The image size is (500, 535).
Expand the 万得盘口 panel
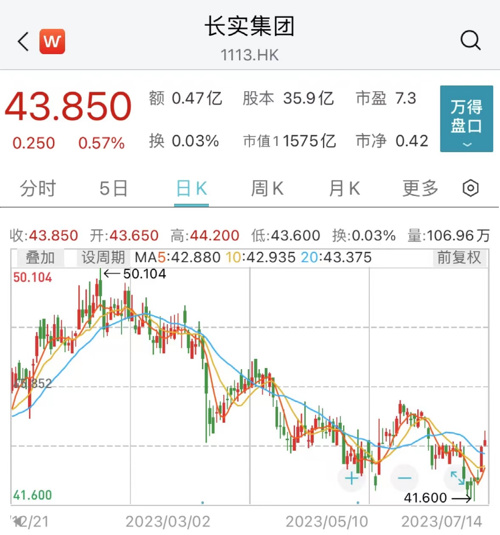click(x=466, y=118)
